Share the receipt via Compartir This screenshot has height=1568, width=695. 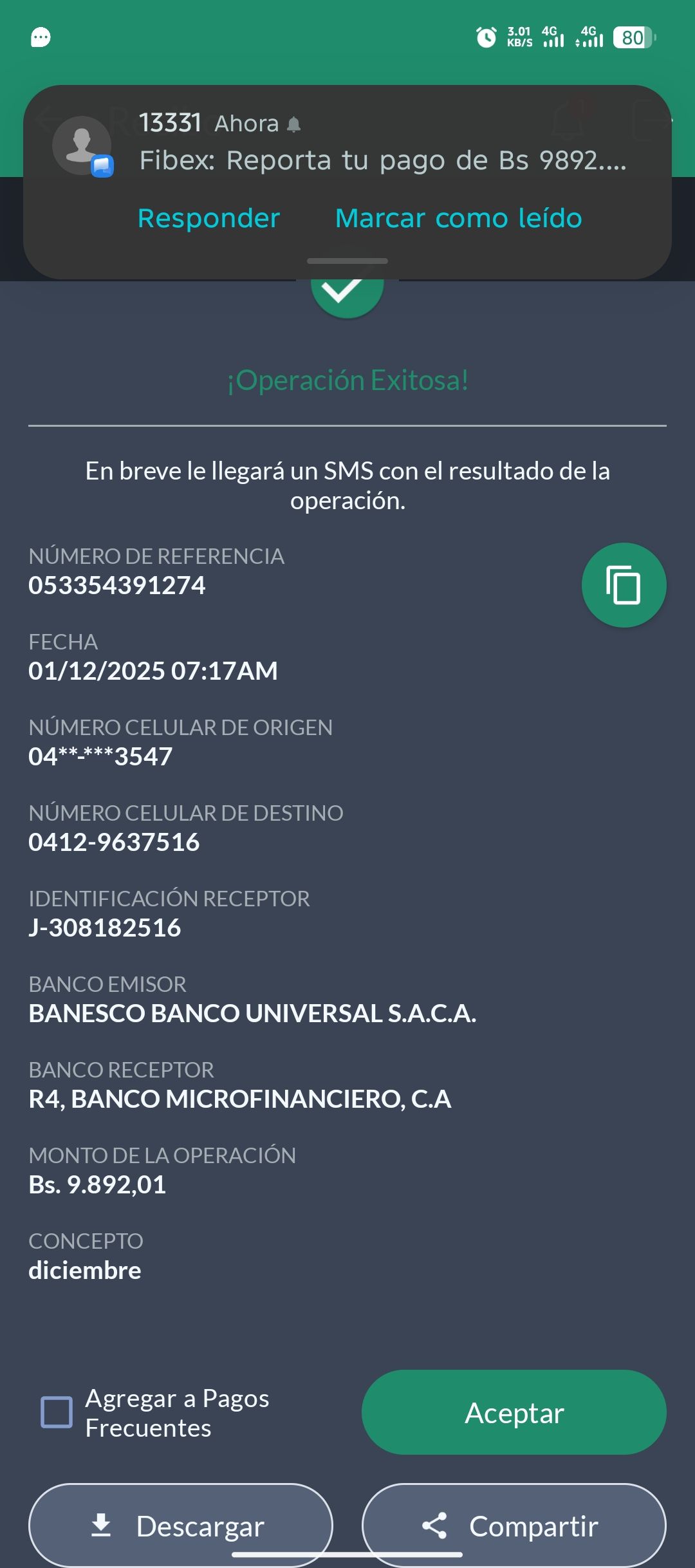[x=514, y=1526]
